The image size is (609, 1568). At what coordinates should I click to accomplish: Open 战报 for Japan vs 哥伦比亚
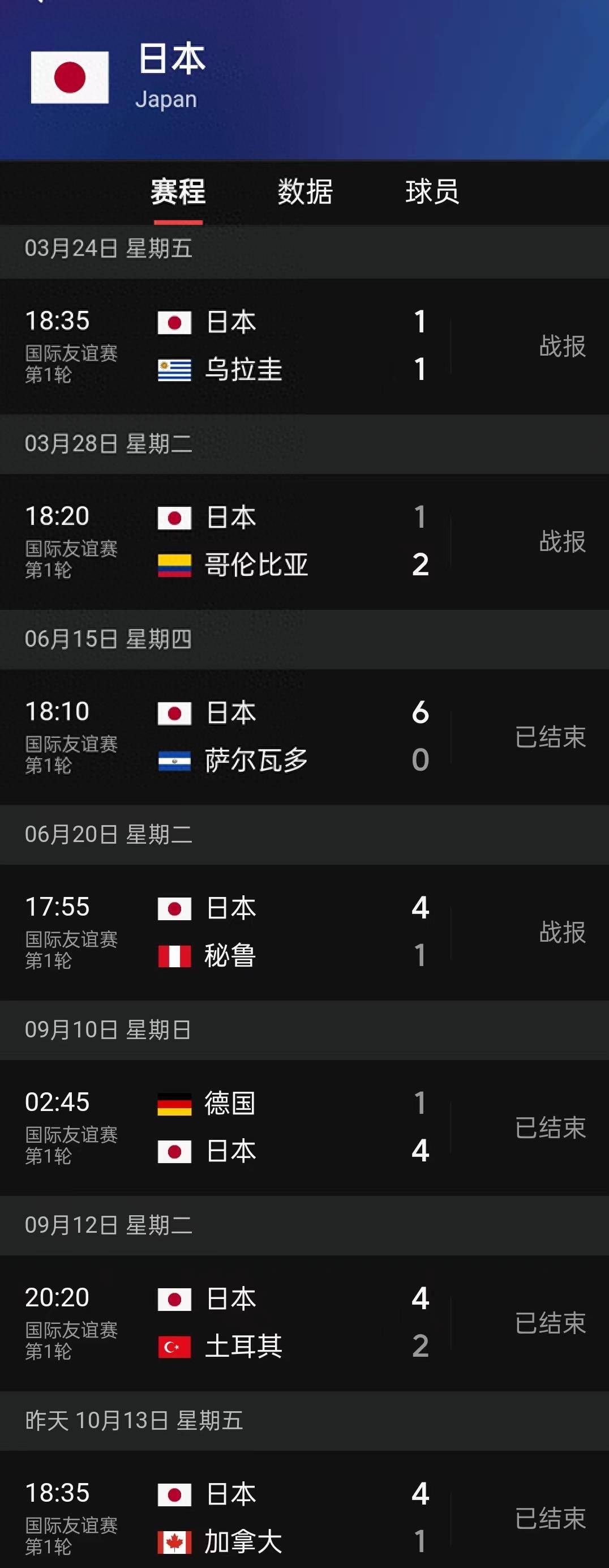561,541
